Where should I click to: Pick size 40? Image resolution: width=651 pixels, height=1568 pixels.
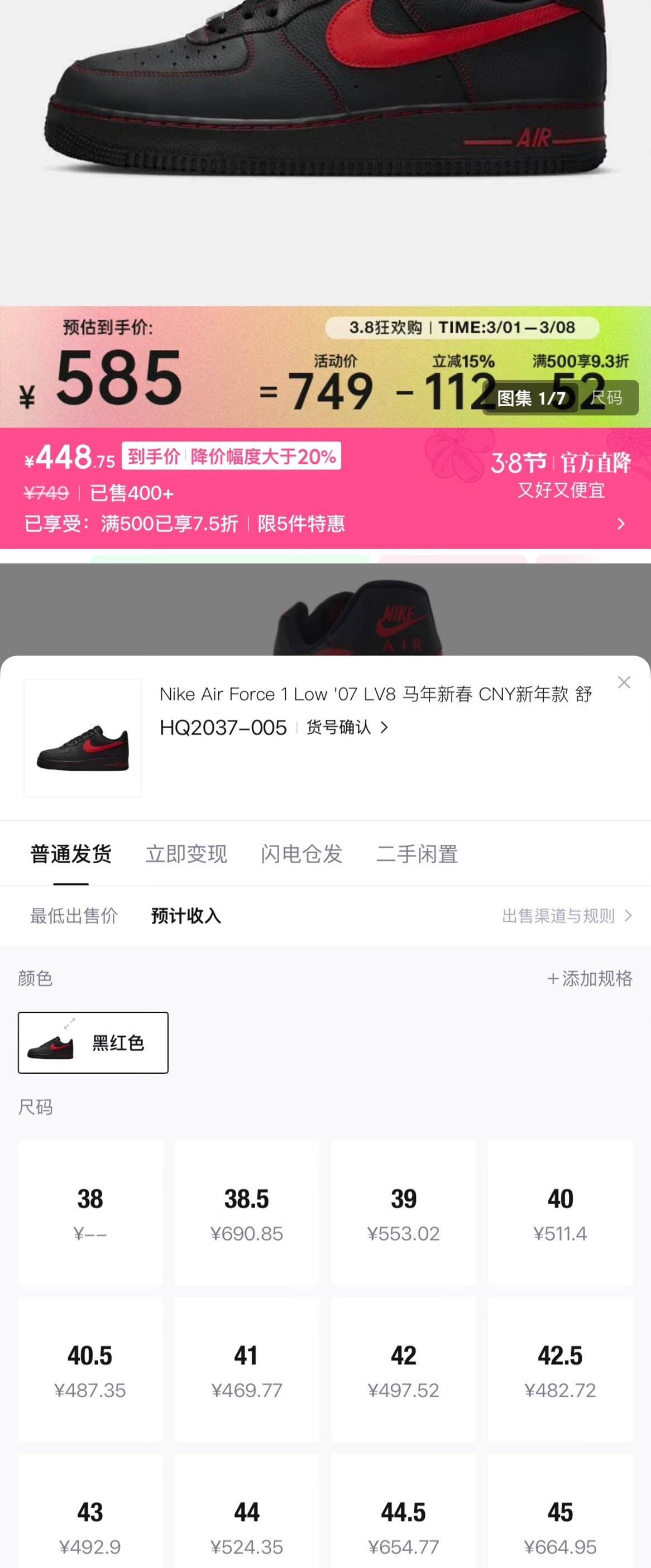coord(560,1213)
